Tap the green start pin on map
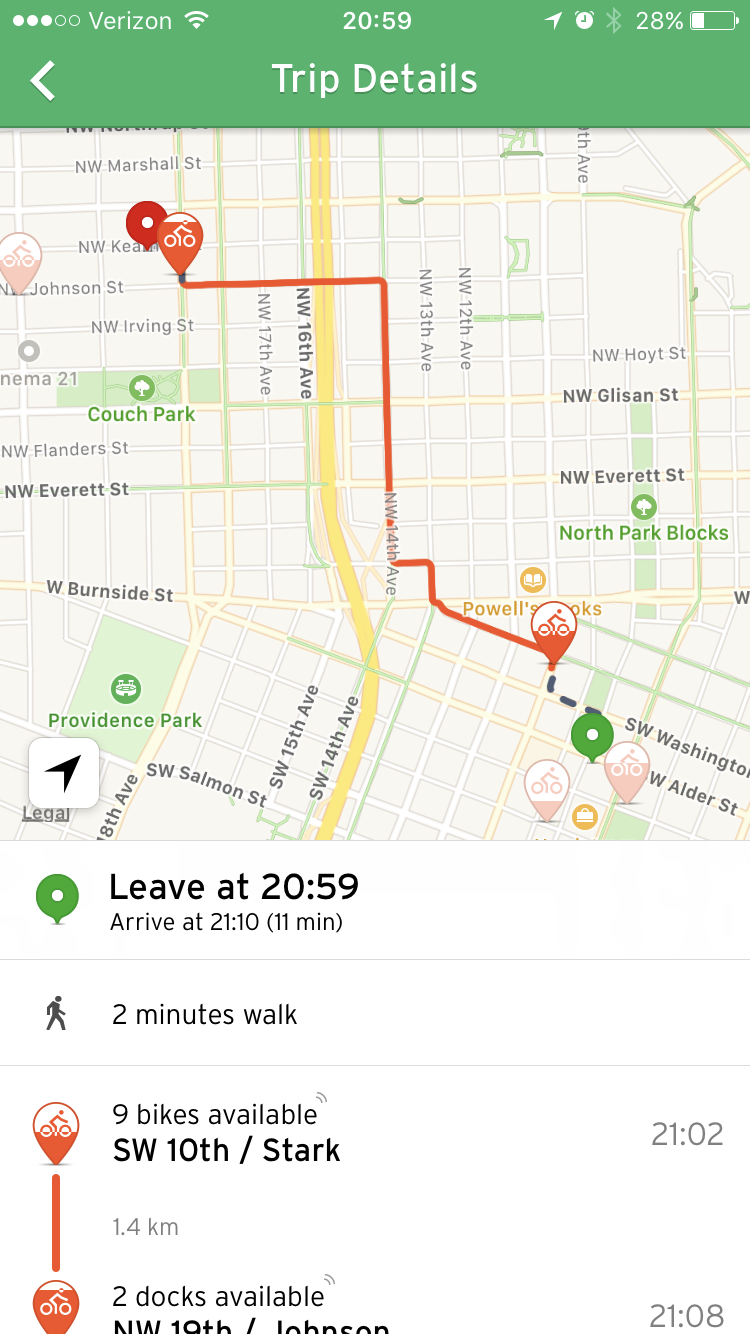The width and height of the screenshot is (750, 1334). [592, 736]
